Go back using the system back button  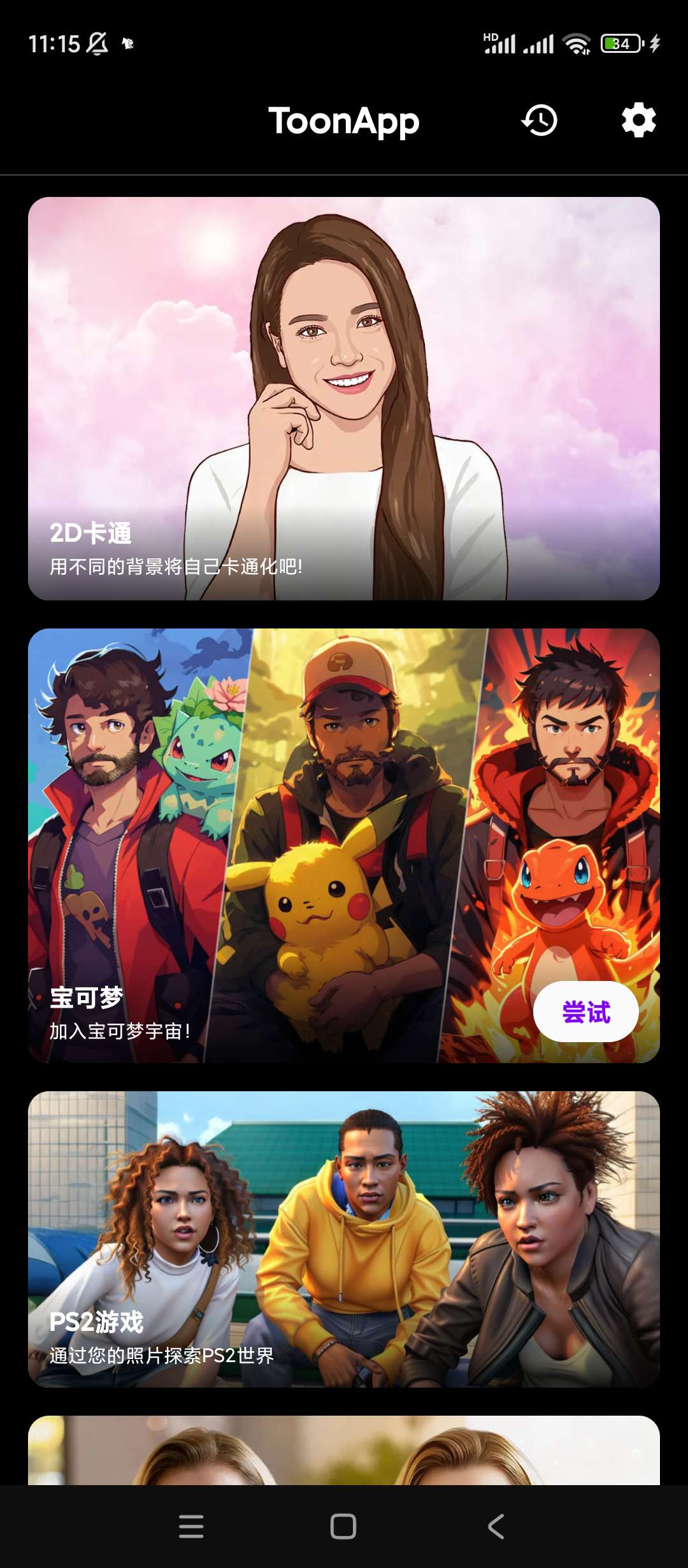pyautogui.click(x=496, y=1527)
